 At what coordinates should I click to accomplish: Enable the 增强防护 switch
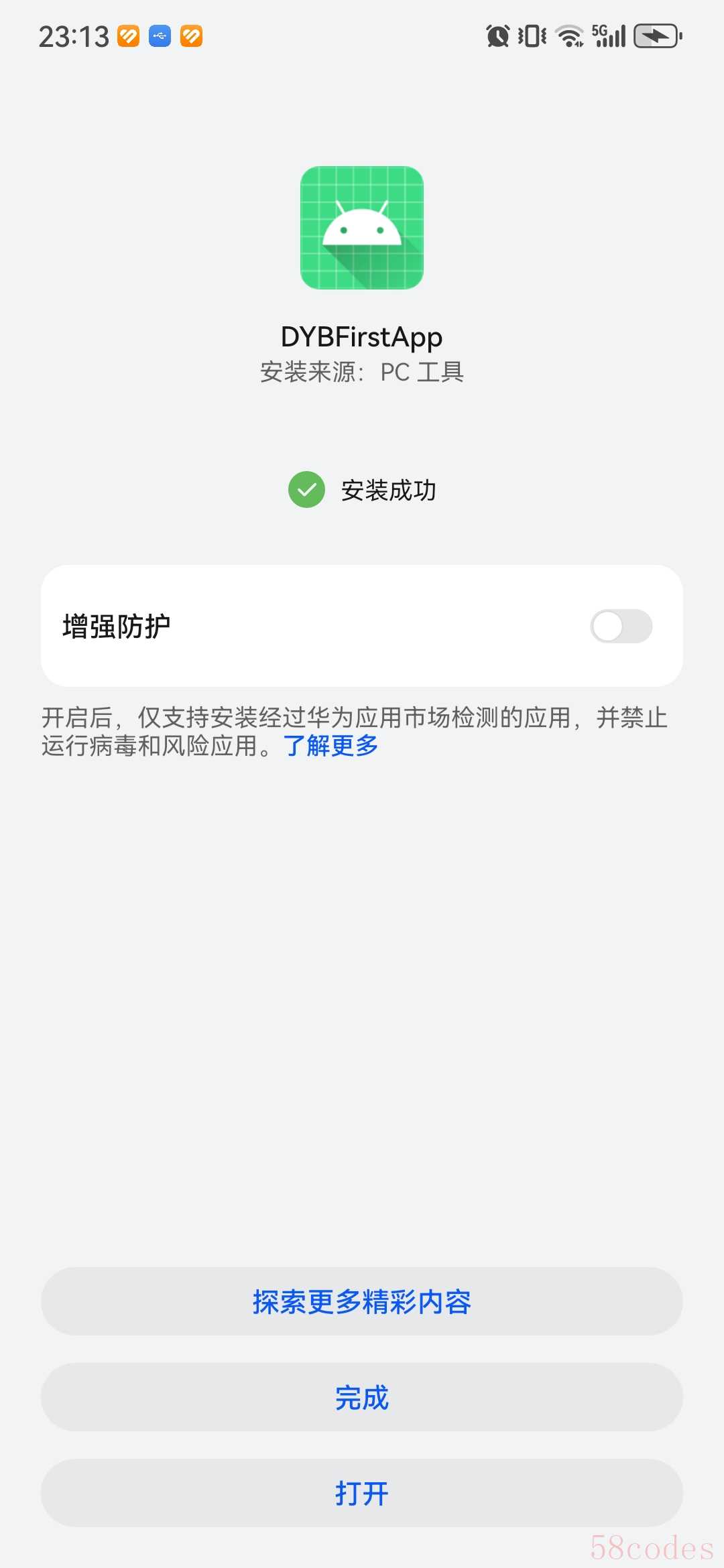click(621, 626)
